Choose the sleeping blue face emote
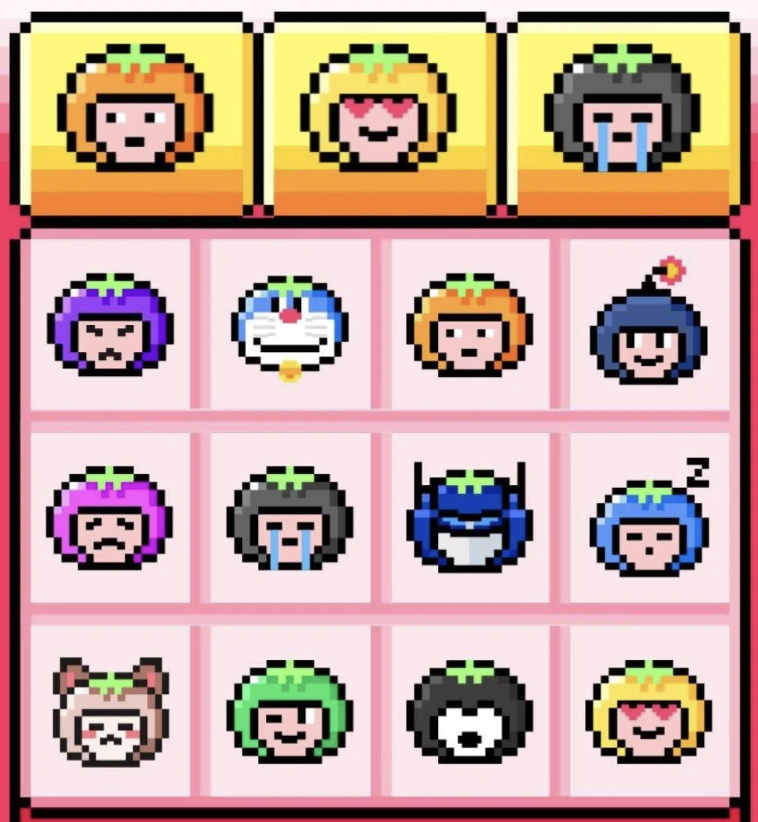This screenshot has height=822, width=758. pos(649,520)
